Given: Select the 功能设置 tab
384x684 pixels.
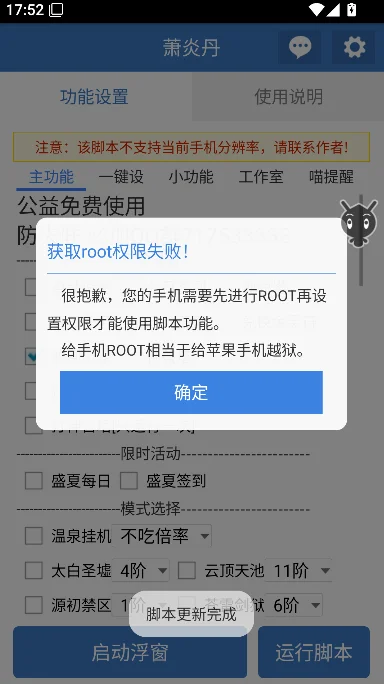Looking at the screenshot, I should pyautogui.click(x=96, y=96).
